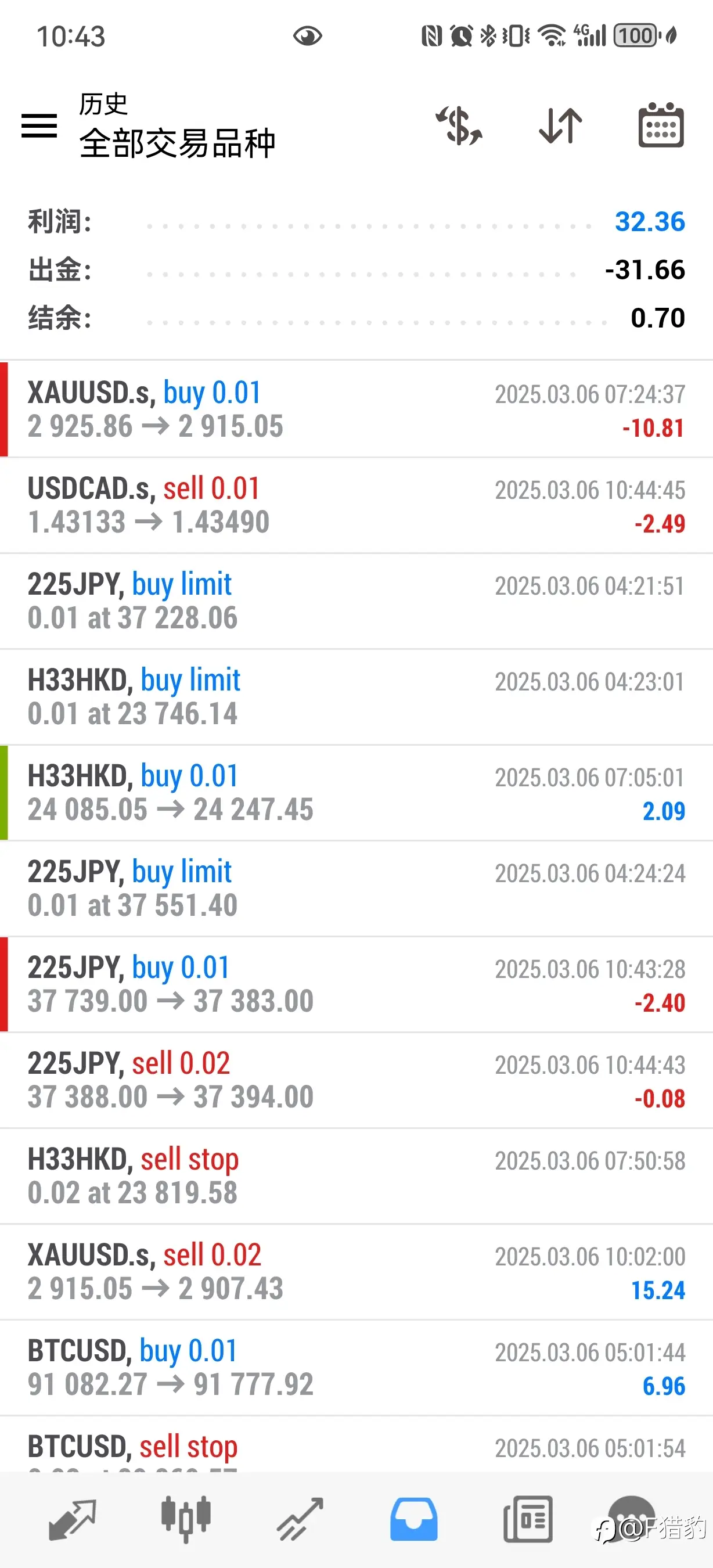
Task: Open the symbol filter dollar icon
Action: pyautogui.click(x=459, y=126)
